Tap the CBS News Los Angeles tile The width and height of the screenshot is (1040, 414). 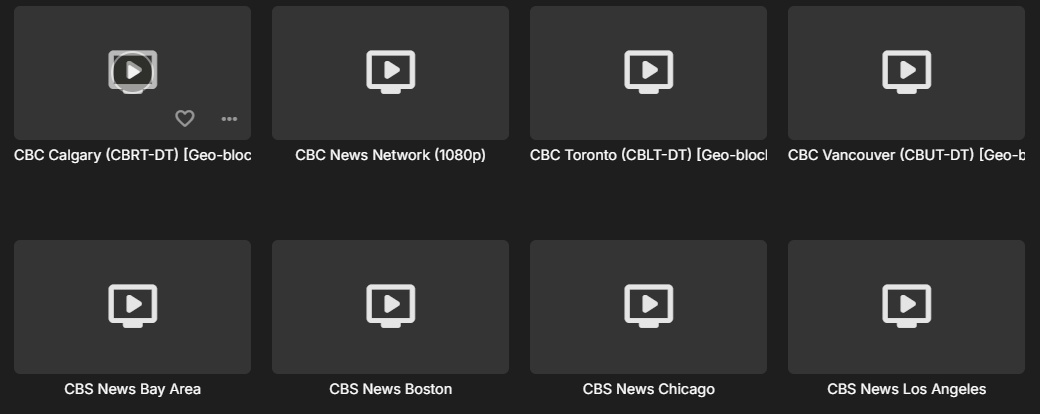(906, 306)
